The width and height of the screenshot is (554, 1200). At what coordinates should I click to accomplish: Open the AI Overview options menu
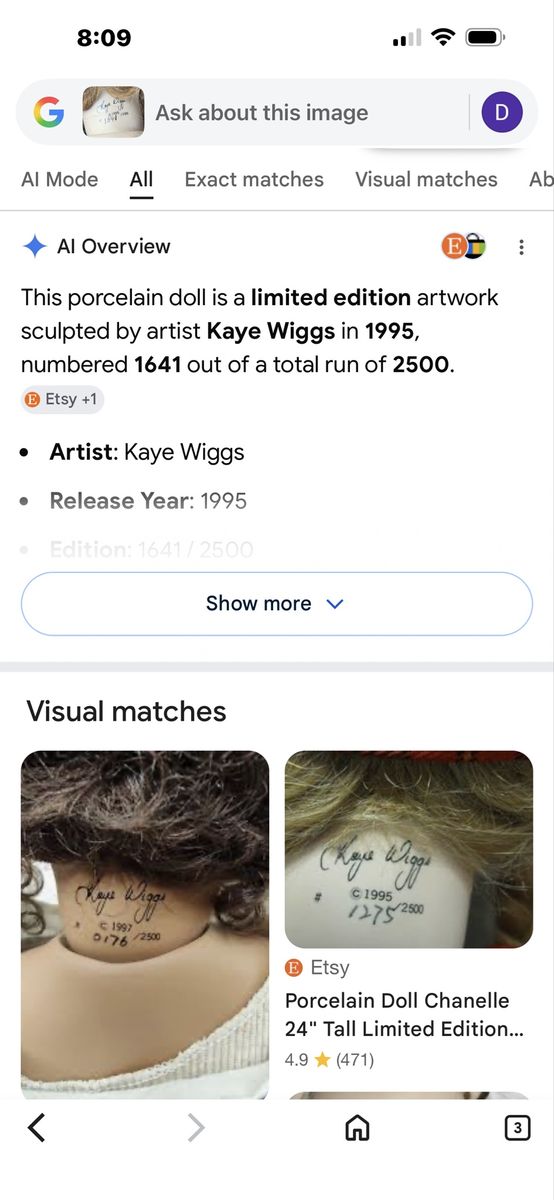pyautogui.click(x=521, y=247)
